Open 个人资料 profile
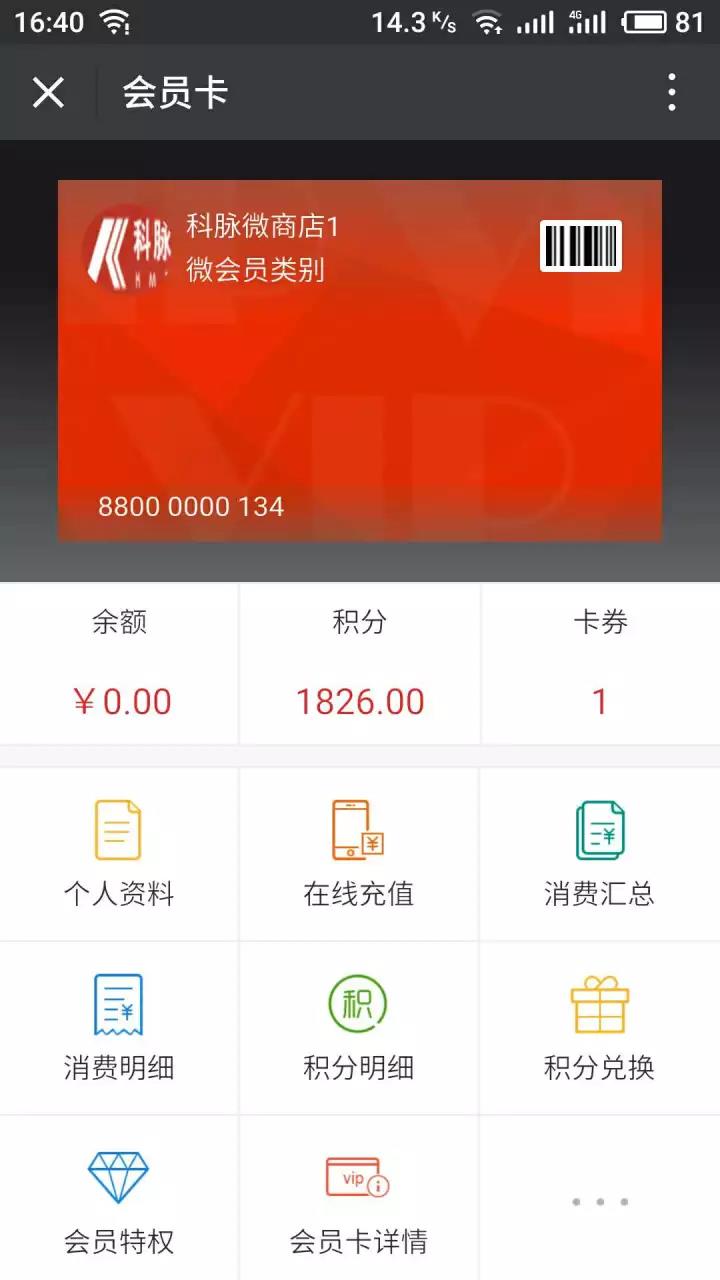Screen dimensions: 720x1280 pyautogui.click(x=119, y=854)
